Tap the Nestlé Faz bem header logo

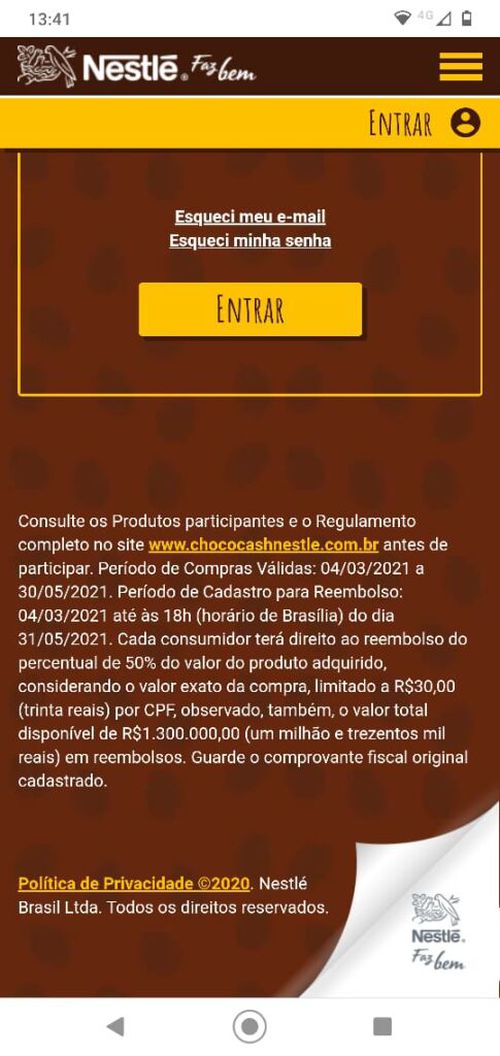(x=137, y=67)
